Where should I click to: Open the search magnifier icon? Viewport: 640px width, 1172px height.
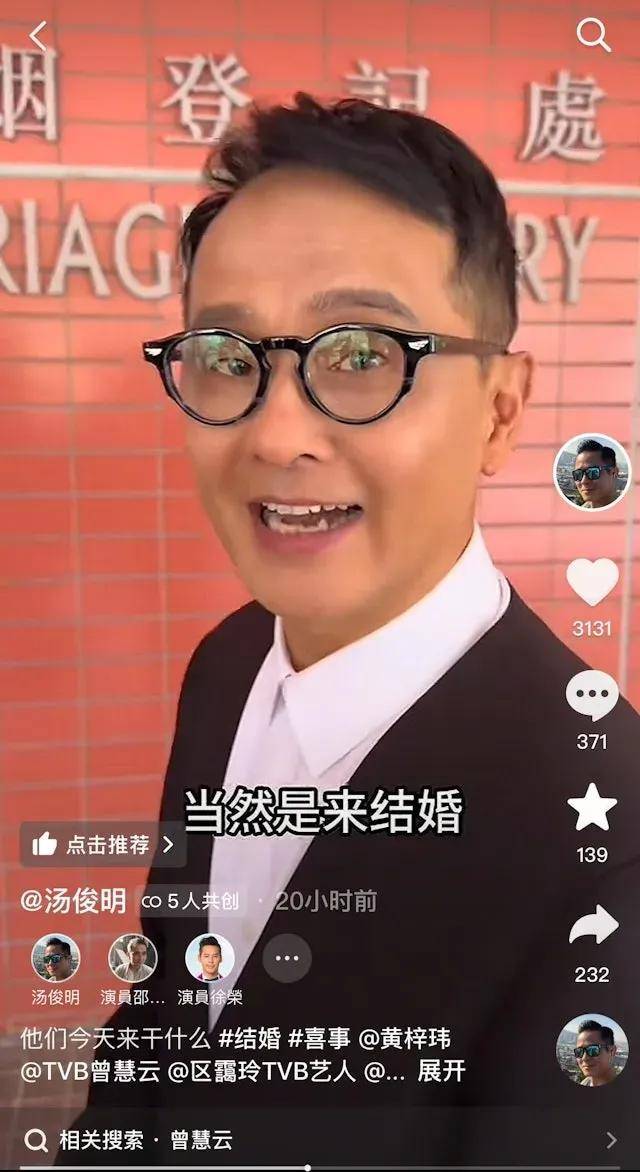pos(593,36)
